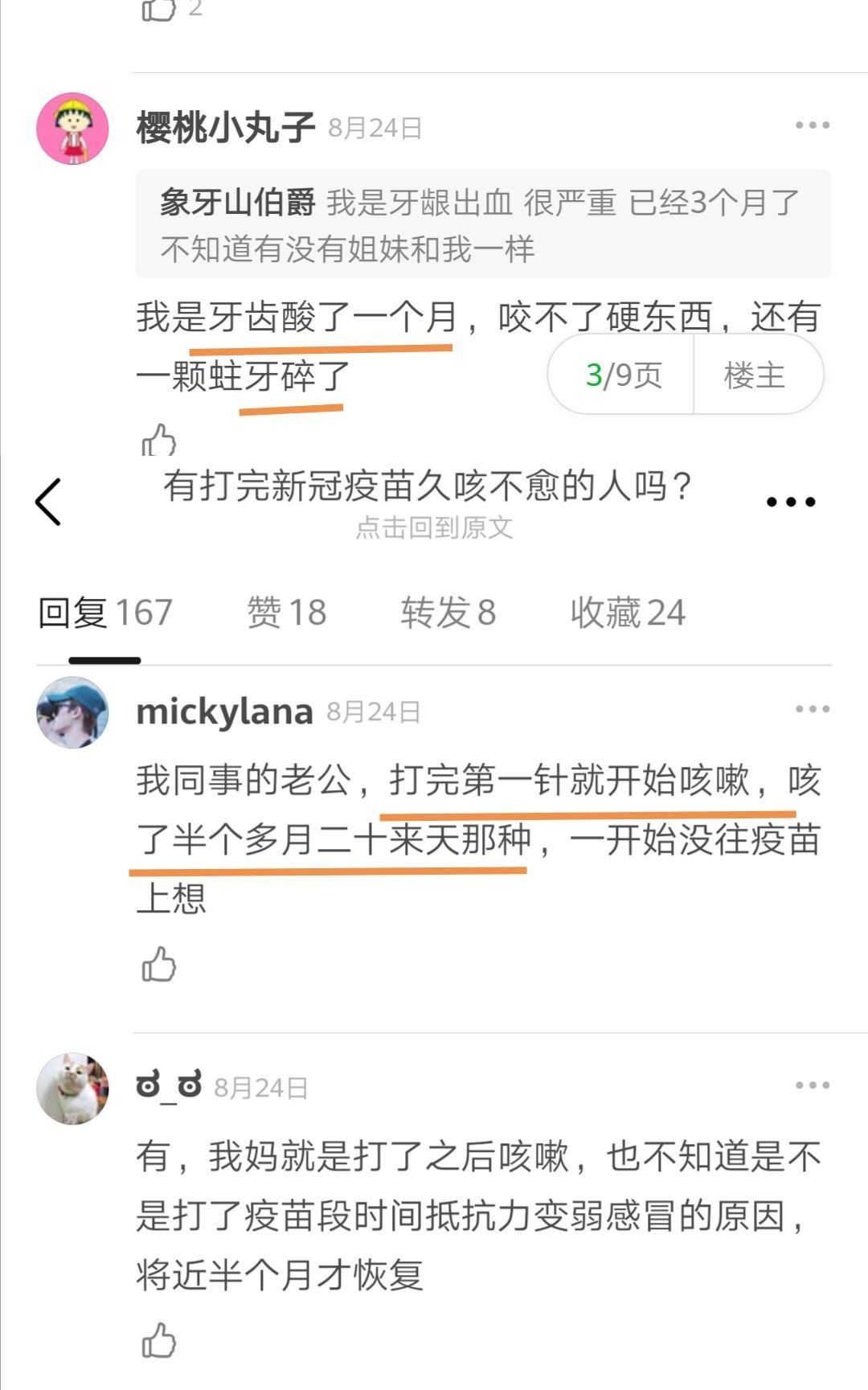Open the 转发 8 tab

pyautogui.click(x=448, y=613)
